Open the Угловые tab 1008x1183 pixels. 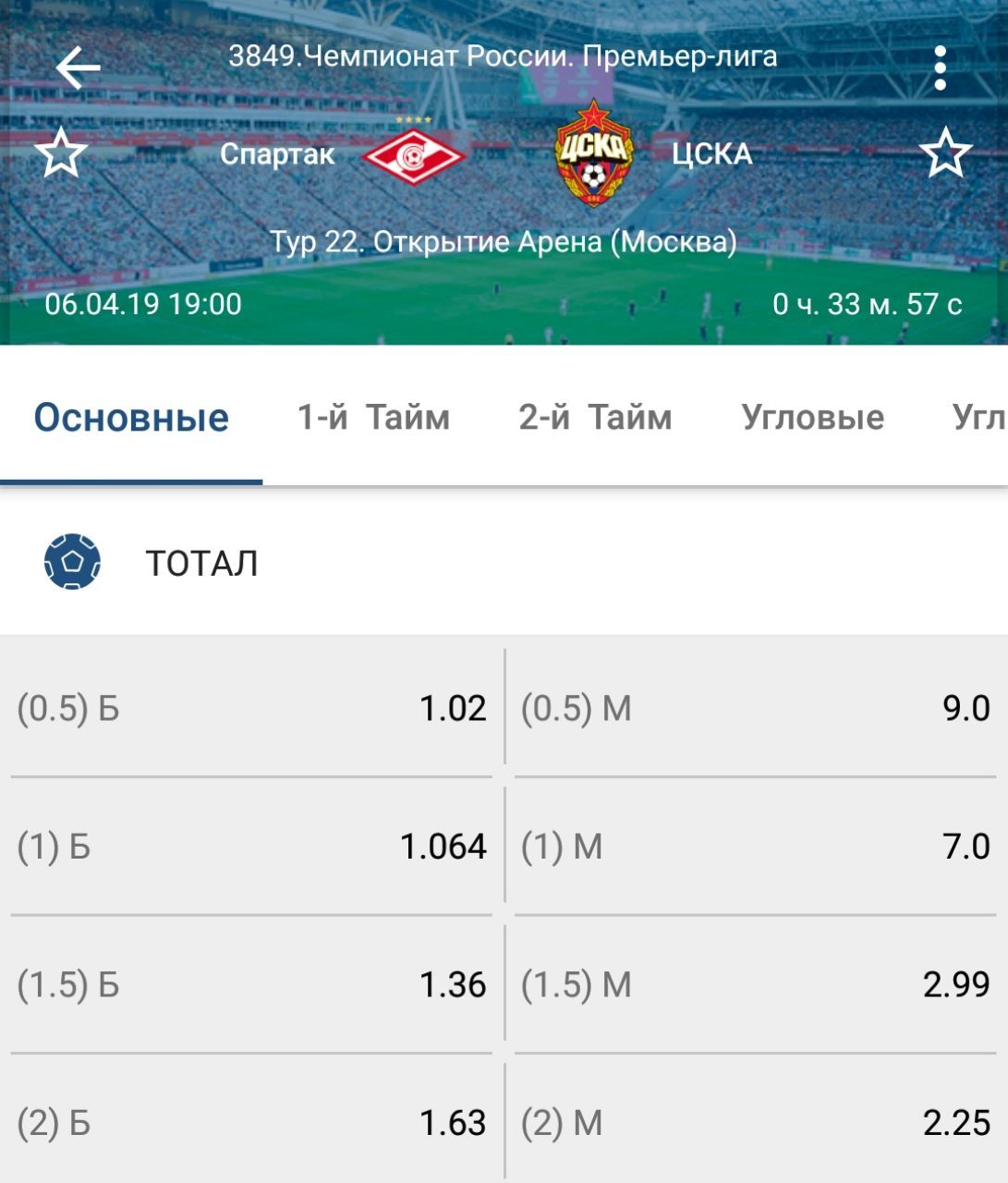(x=812, y=418)
